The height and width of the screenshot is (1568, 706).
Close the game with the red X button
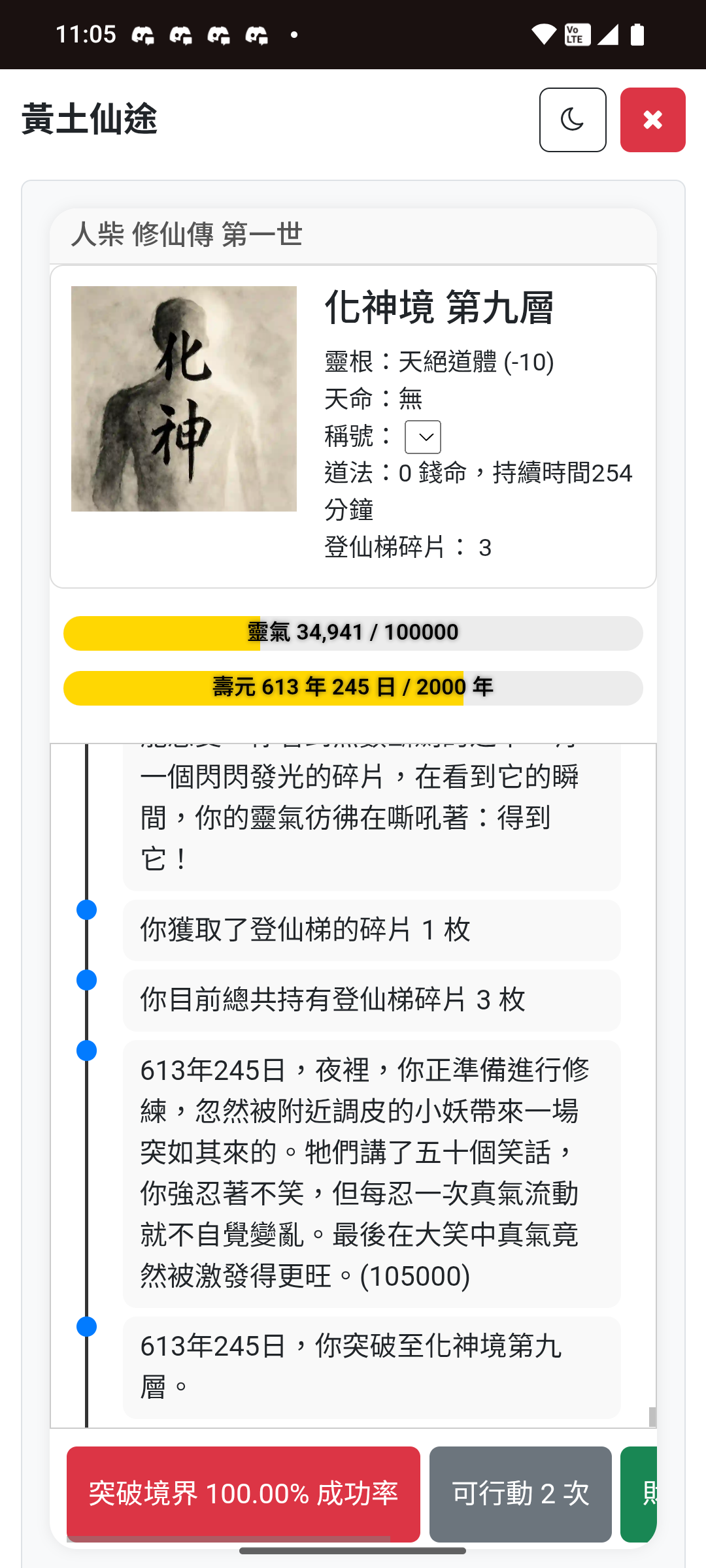(652, 120)
